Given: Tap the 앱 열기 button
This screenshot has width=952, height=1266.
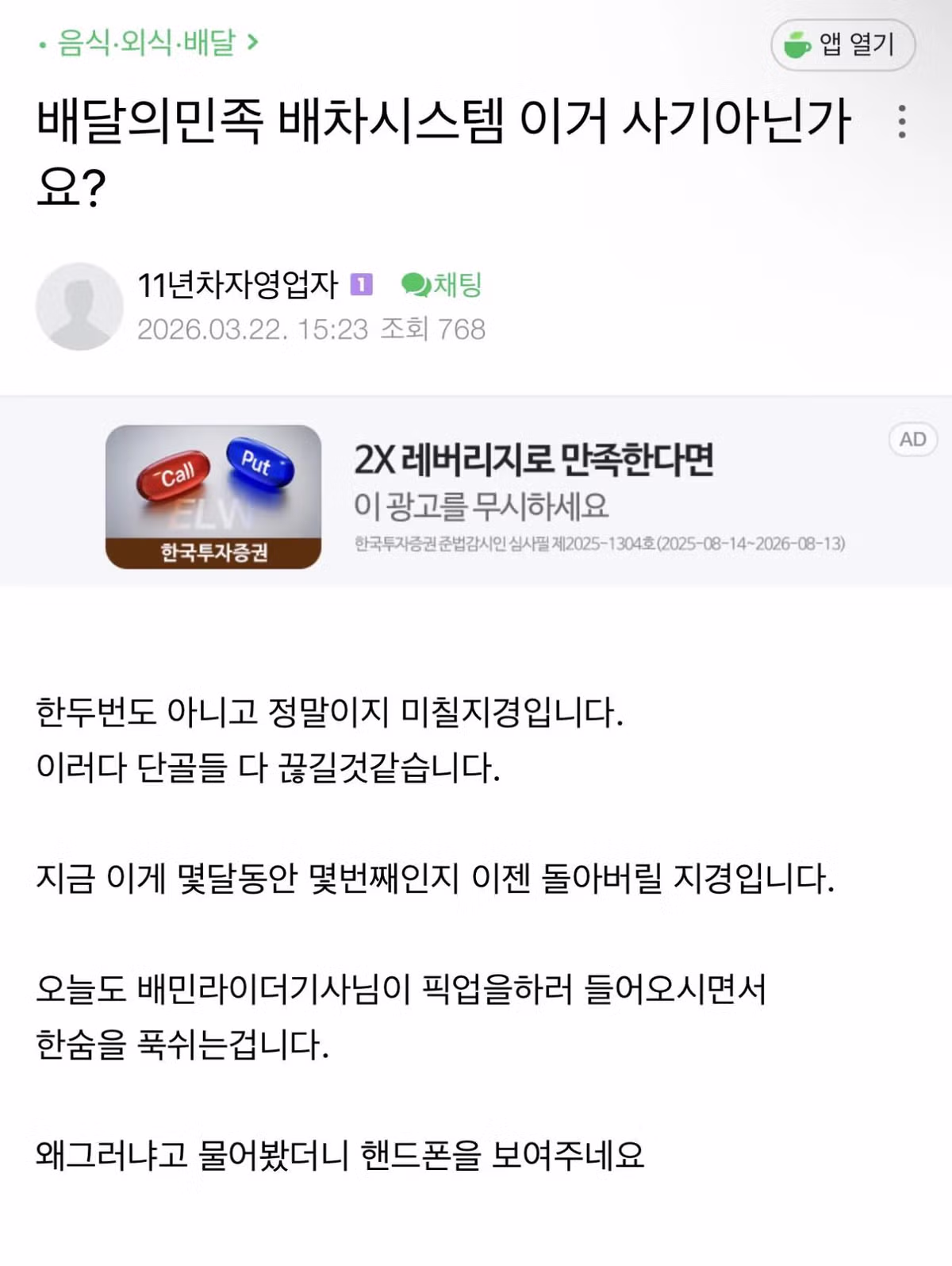Looking at the screenshot, I should pos(843,44).
